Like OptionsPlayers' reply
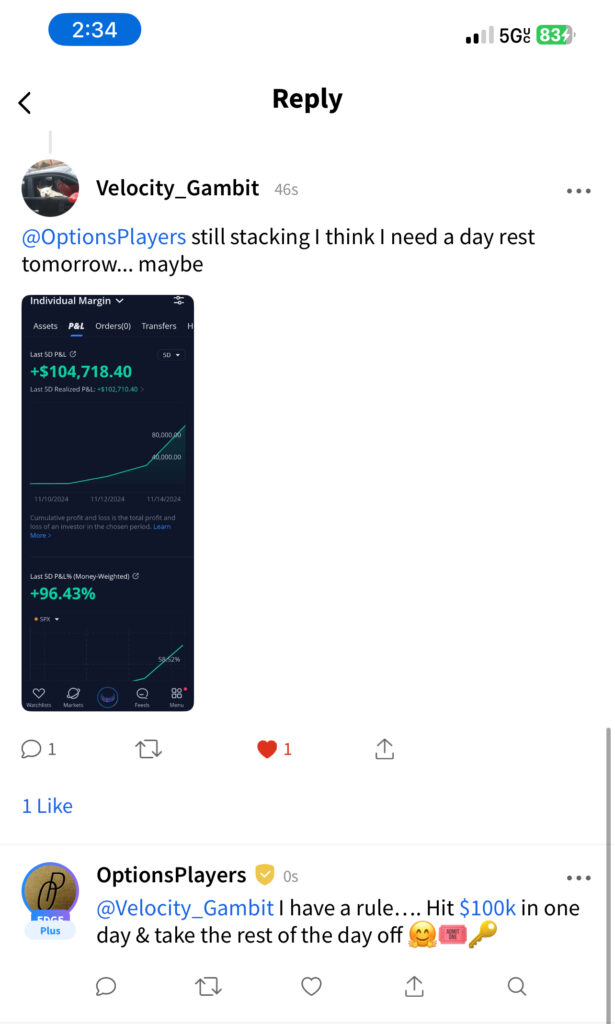 coord(311,986)
